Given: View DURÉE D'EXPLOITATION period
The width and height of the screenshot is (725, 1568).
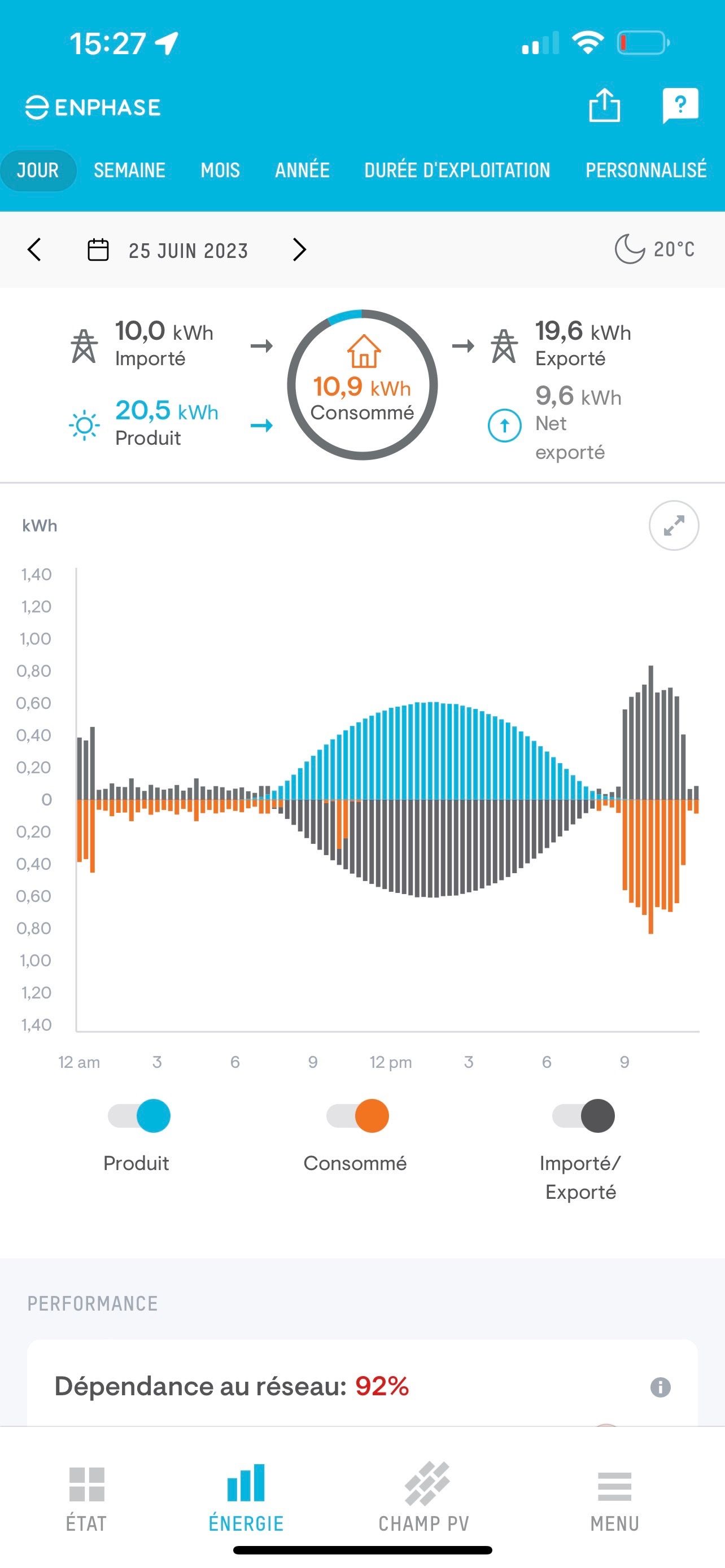Looking at the screenshot, I should coord(457,170).
